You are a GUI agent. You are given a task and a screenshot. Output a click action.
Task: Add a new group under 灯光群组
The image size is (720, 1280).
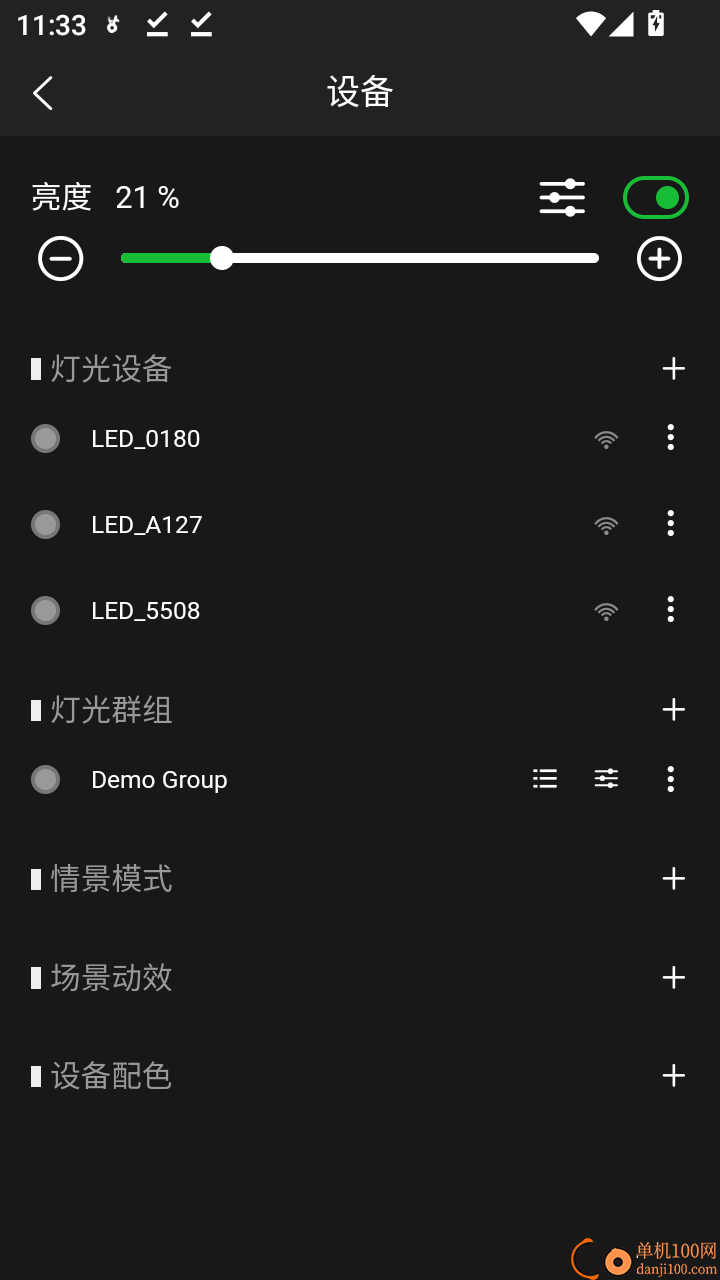(674, 710)
